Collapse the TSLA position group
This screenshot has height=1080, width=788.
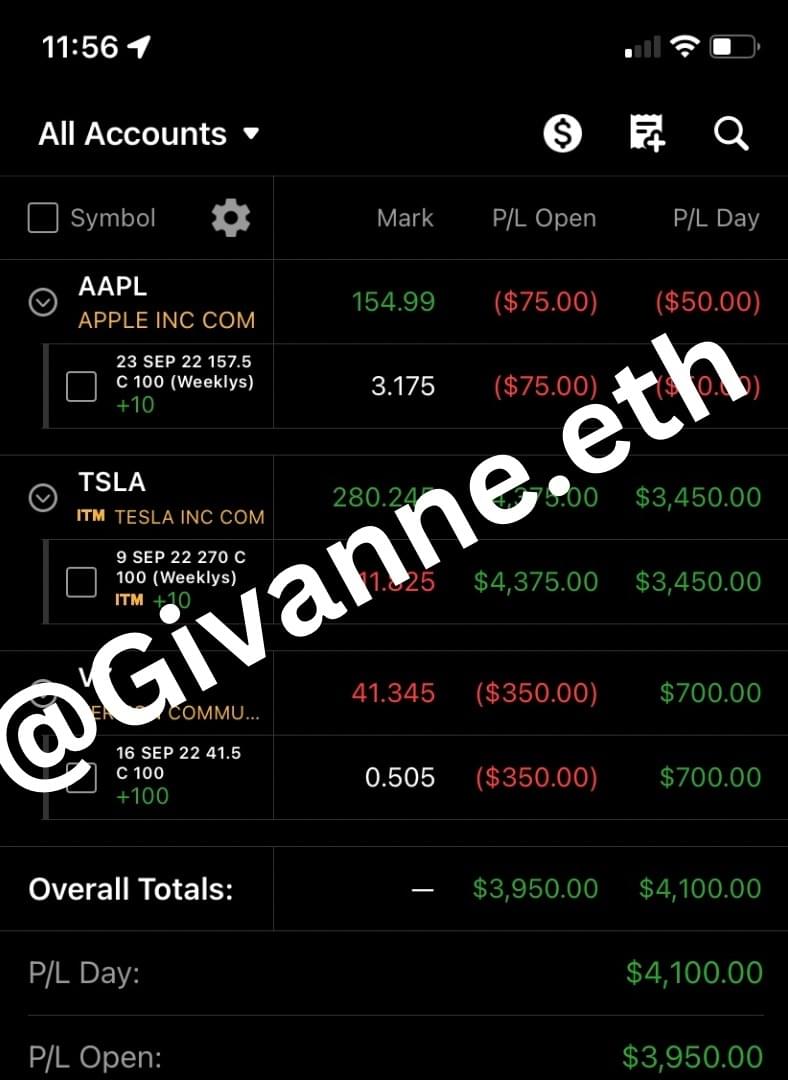tap(43, 497)
